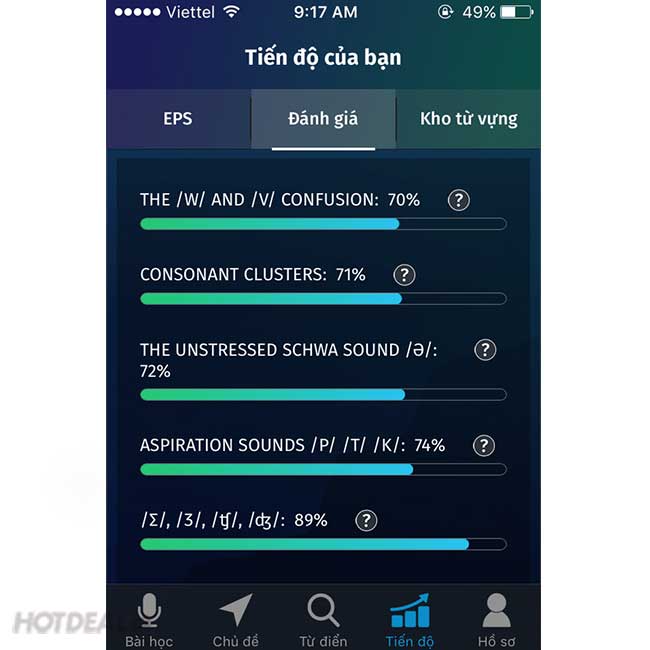Select the Tiến độ tab
650x650 pixels.
pos(410,620)
